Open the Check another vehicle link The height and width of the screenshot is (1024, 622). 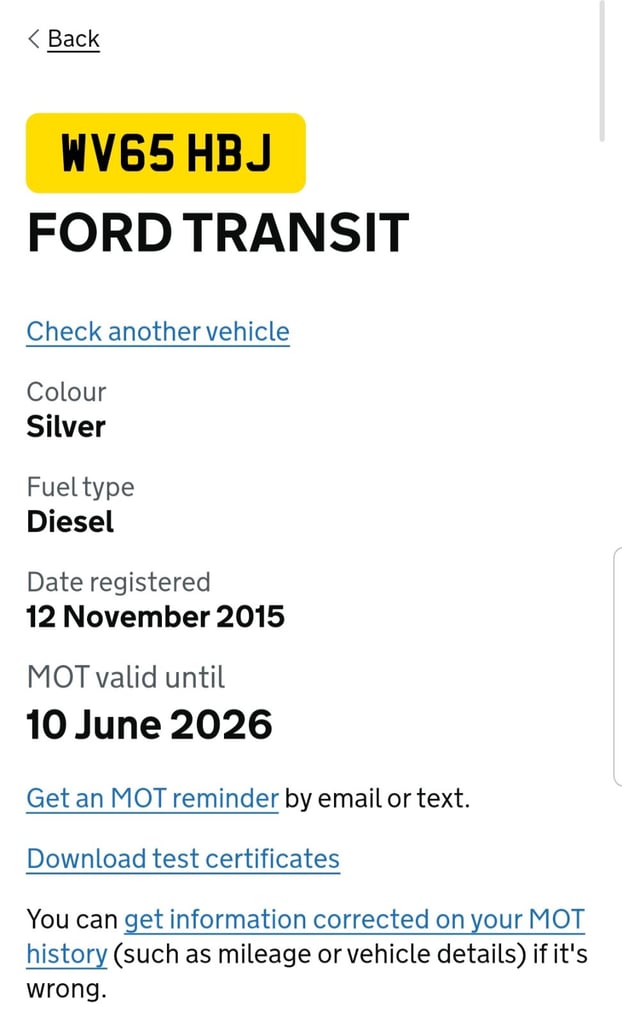tap(158, 331)
